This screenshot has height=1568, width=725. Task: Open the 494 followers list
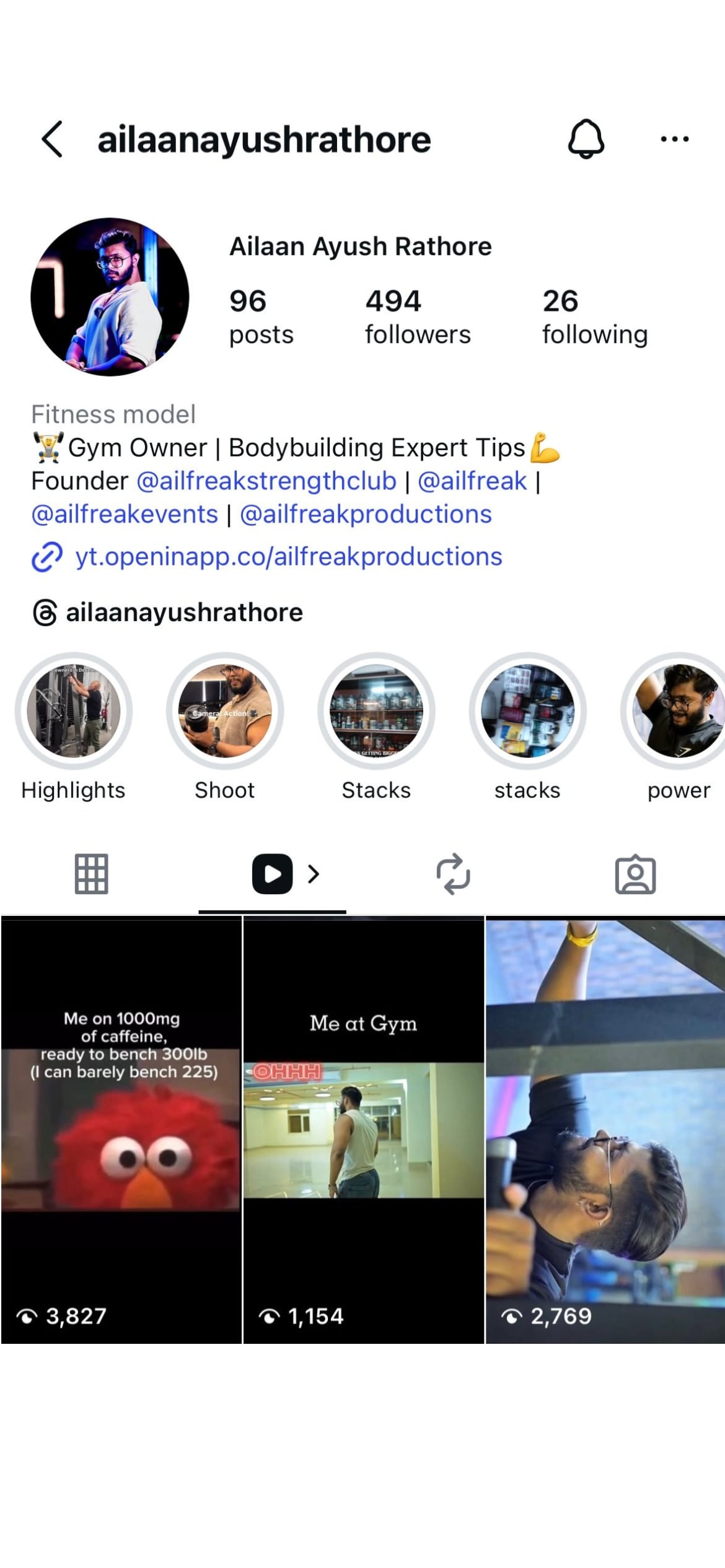pos(417,316)
